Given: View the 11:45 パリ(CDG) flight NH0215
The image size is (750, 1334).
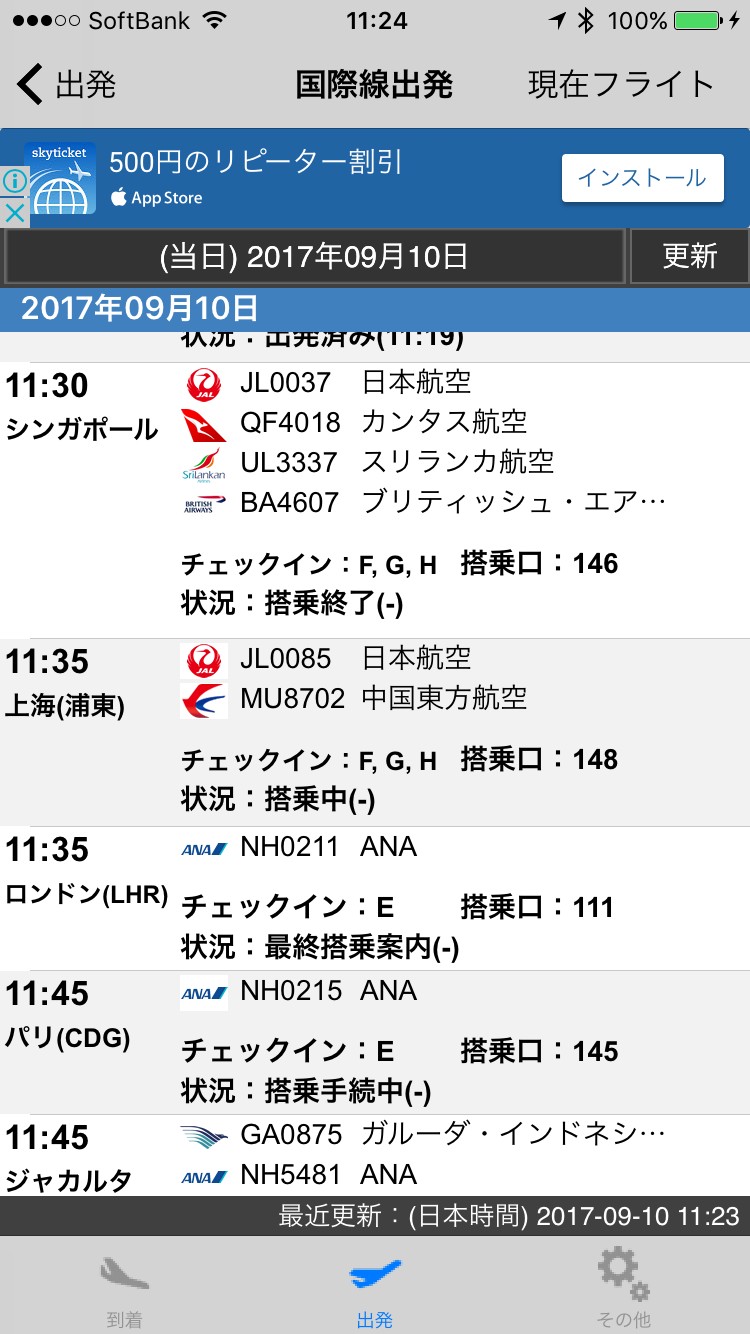Looking at the screenshot, I should [375, 1042].
